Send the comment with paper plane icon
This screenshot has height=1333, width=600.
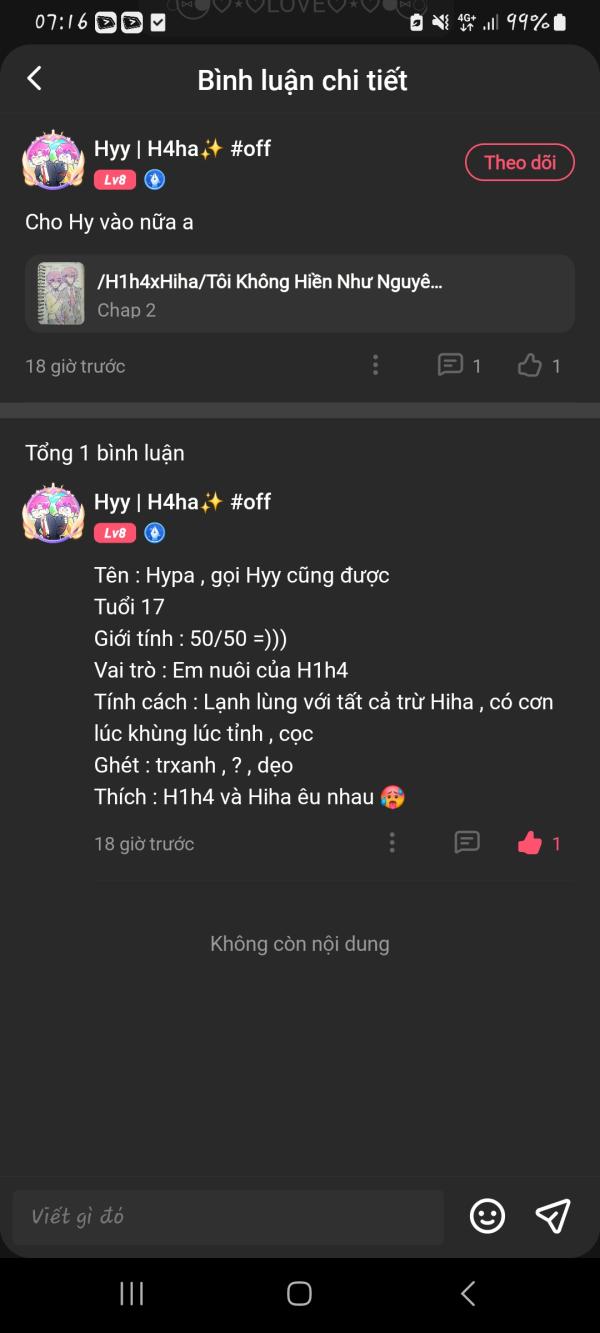pos(553,1216)
